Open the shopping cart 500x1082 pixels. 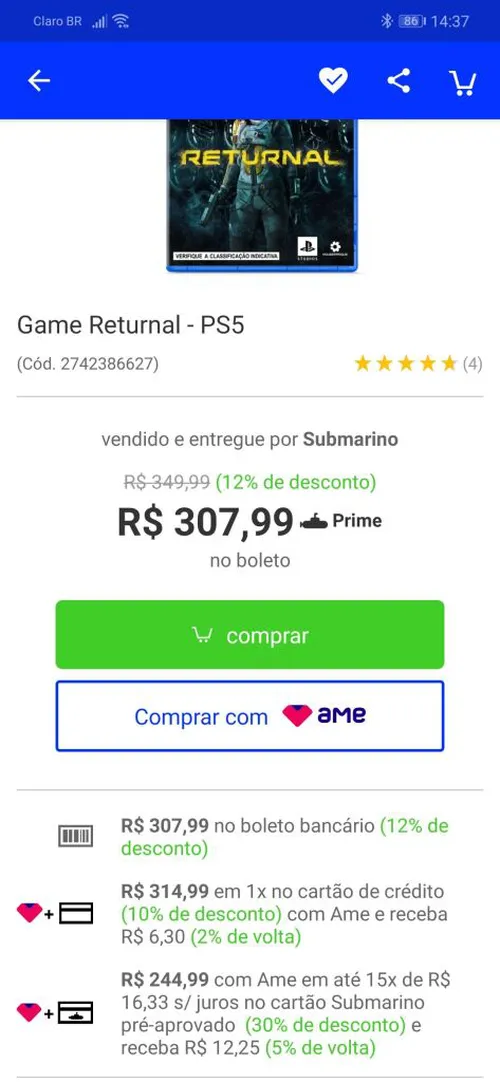(463, 82)
